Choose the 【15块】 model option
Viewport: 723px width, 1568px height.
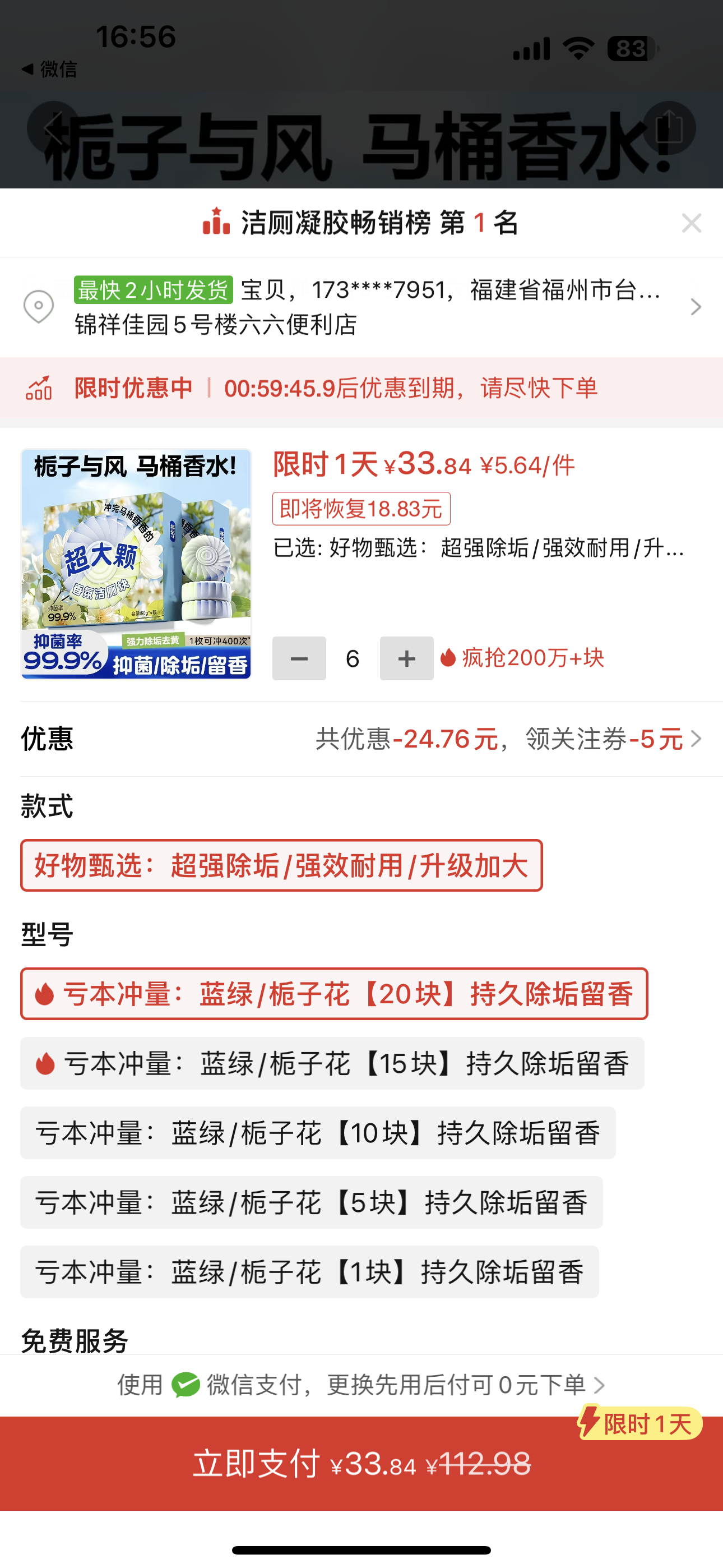click(x=332, y=1063)
